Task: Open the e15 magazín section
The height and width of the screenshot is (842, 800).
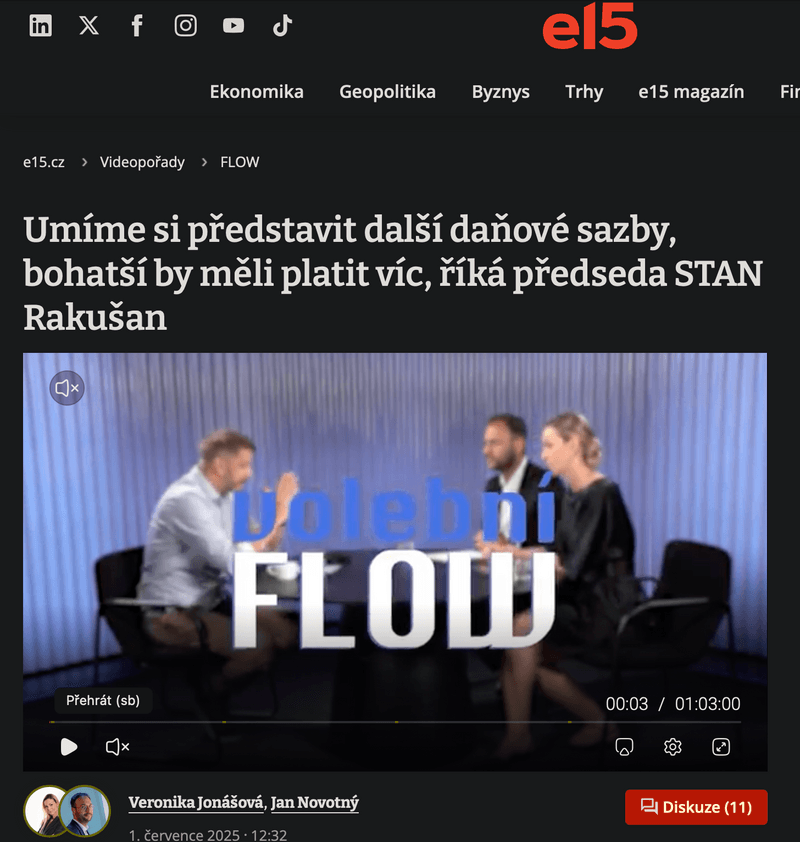Action: coord(691,92)
